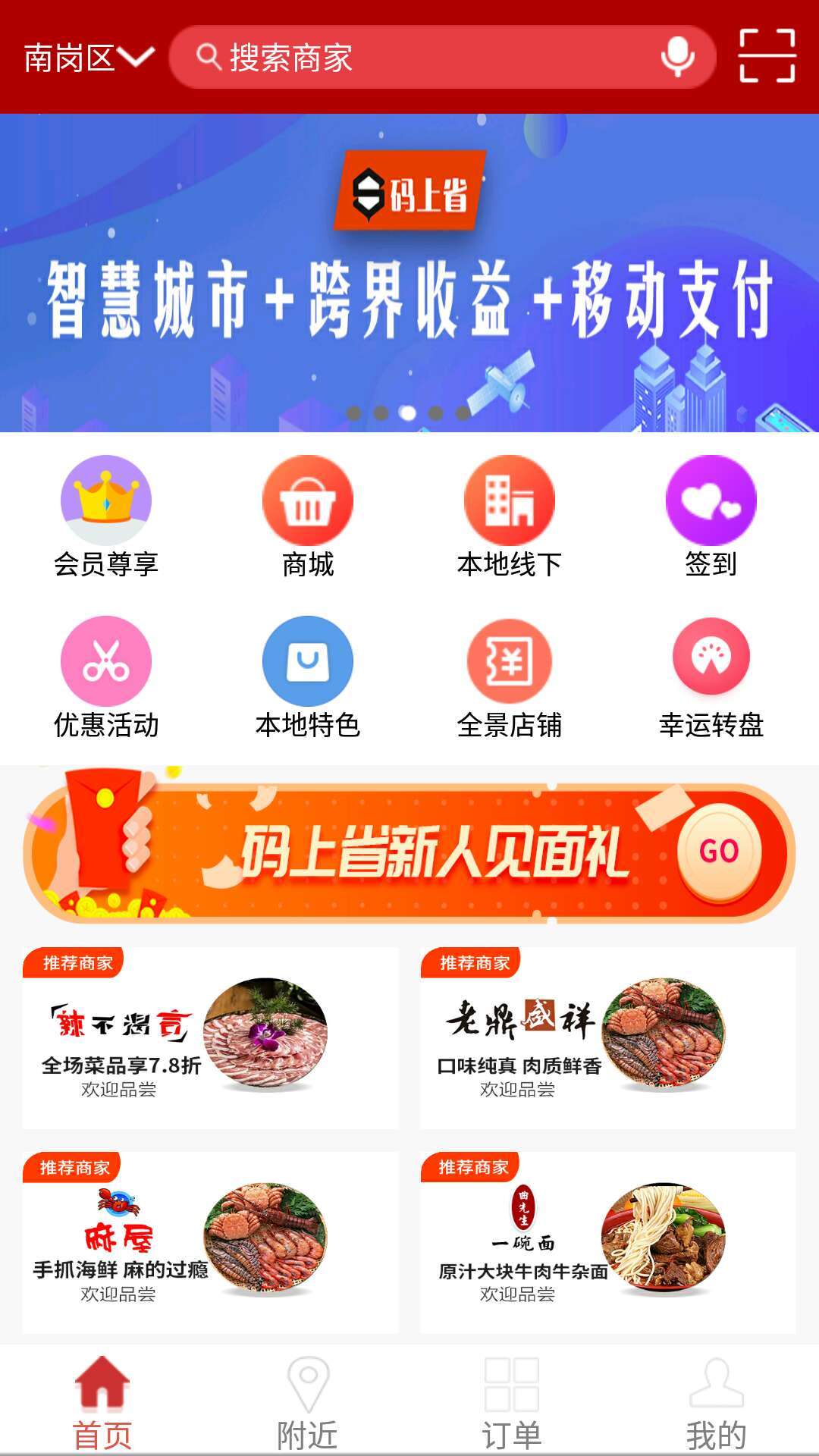This screenshot has height=1456, width=819.
Task: Switch to the 附近 tab
Action: tap(307, 1403)
